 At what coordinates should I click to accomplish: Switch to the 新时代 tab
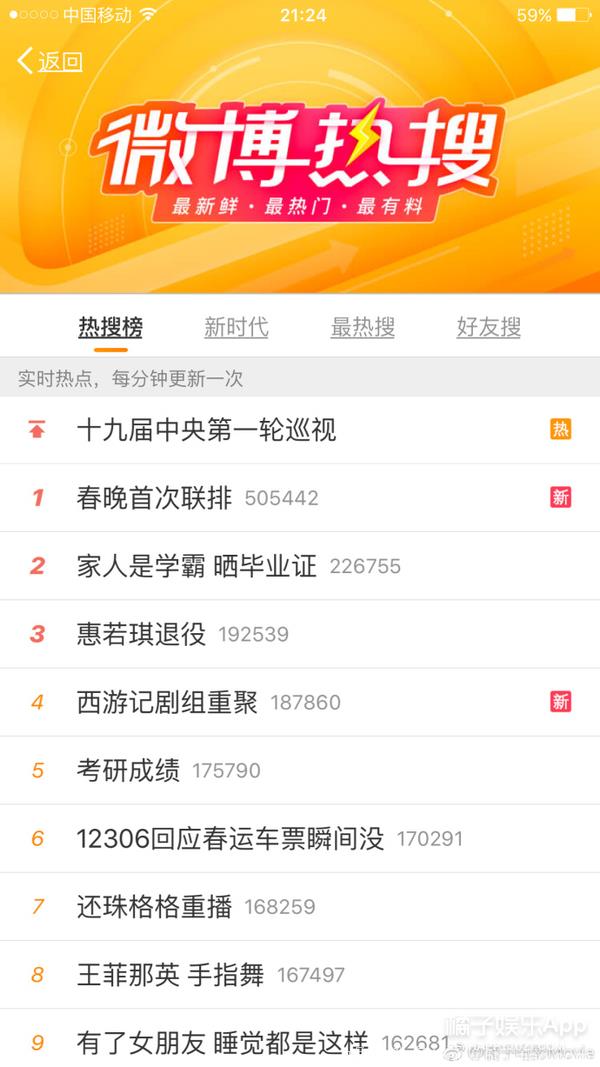(236, 327)
